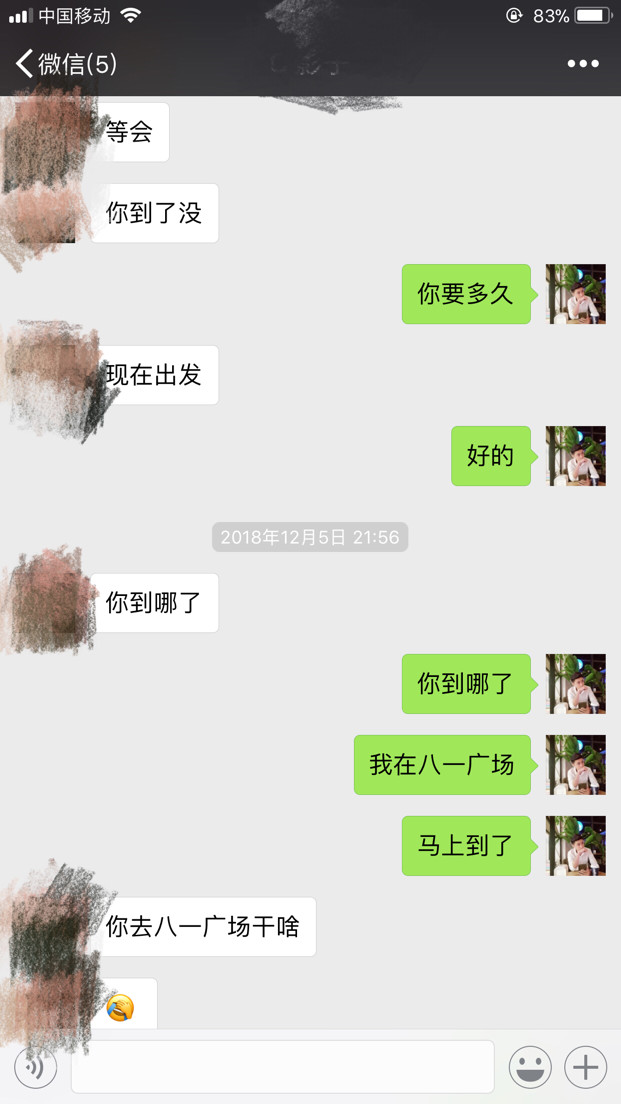
Task: Open the three-dot chat info menu
Action: click(583, 64)
